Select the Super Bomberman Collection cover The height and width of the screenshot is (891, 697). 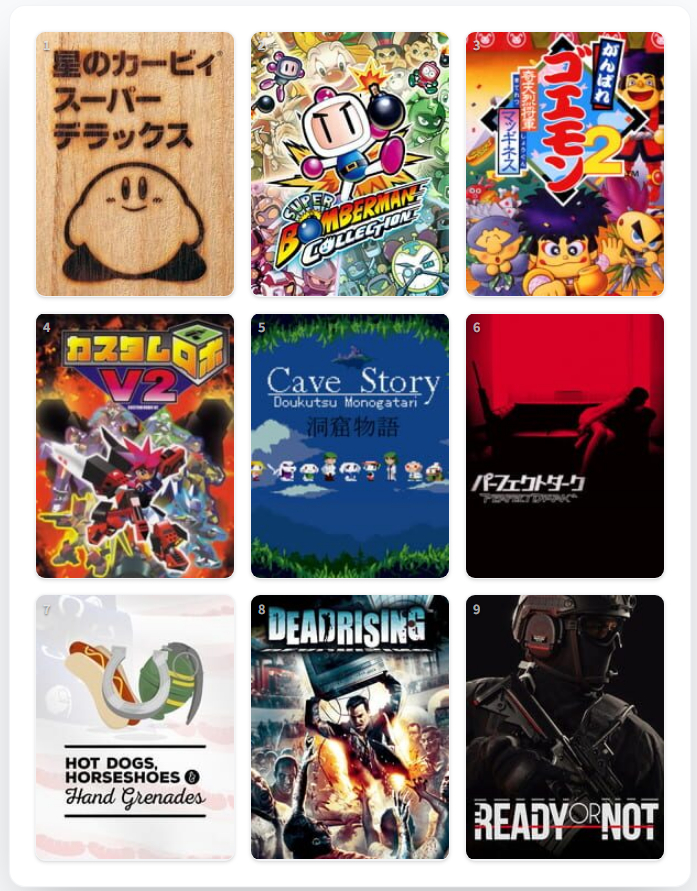pyautogui.click(x=350, y=164)
